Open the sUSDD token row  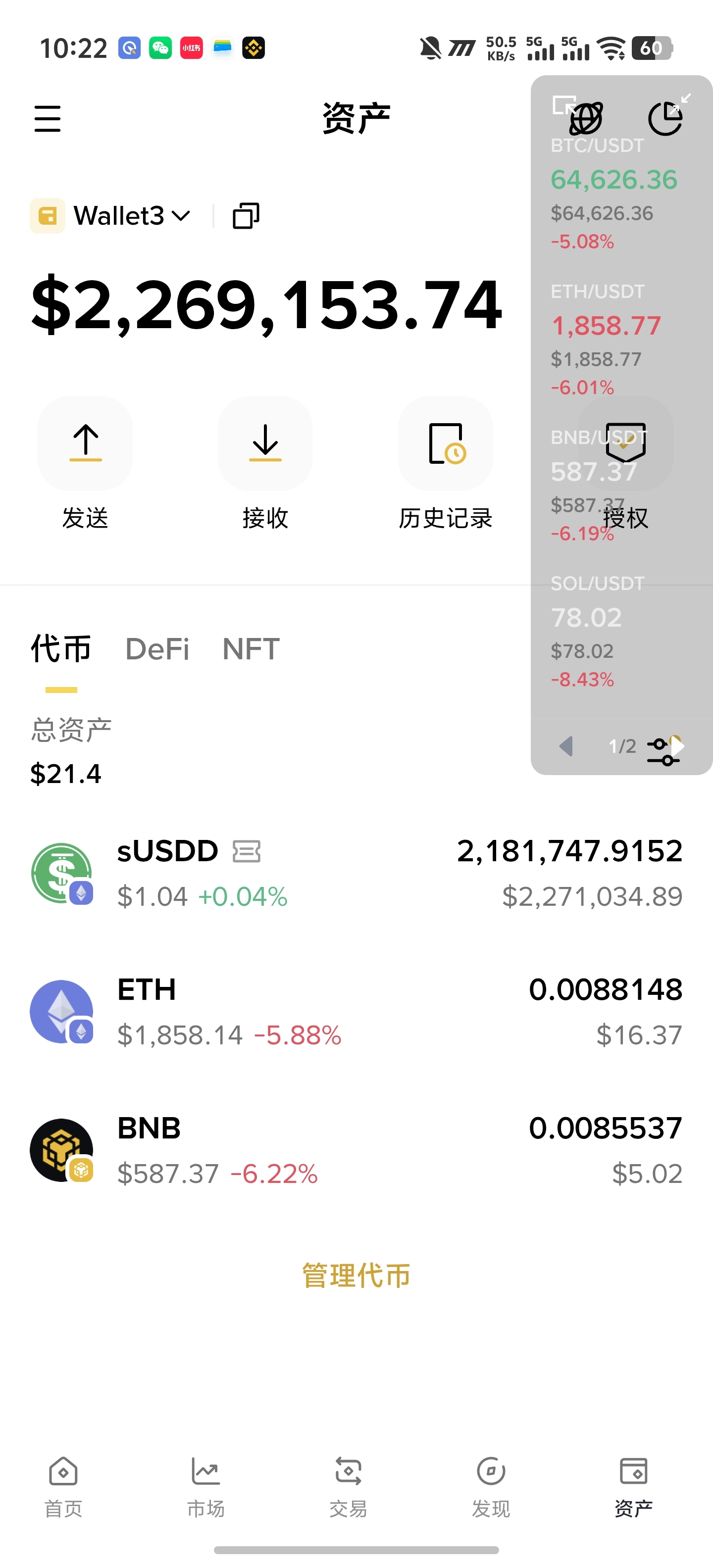(x=356, y=874)
